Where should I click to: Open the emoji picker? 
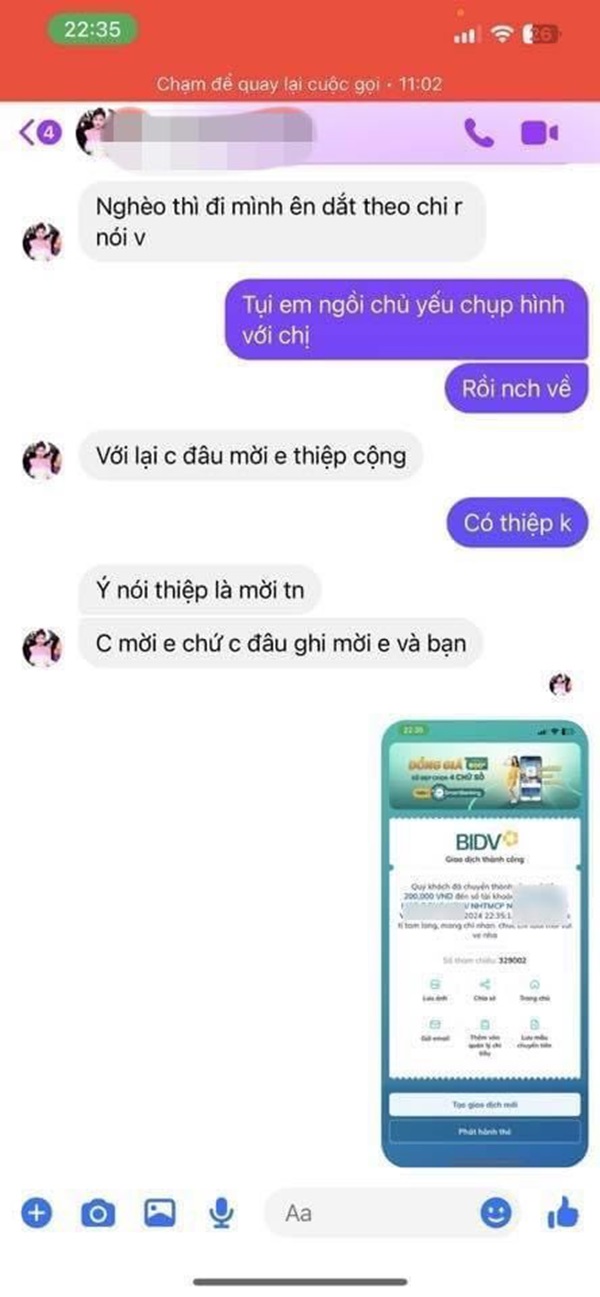coord(496,1213)
